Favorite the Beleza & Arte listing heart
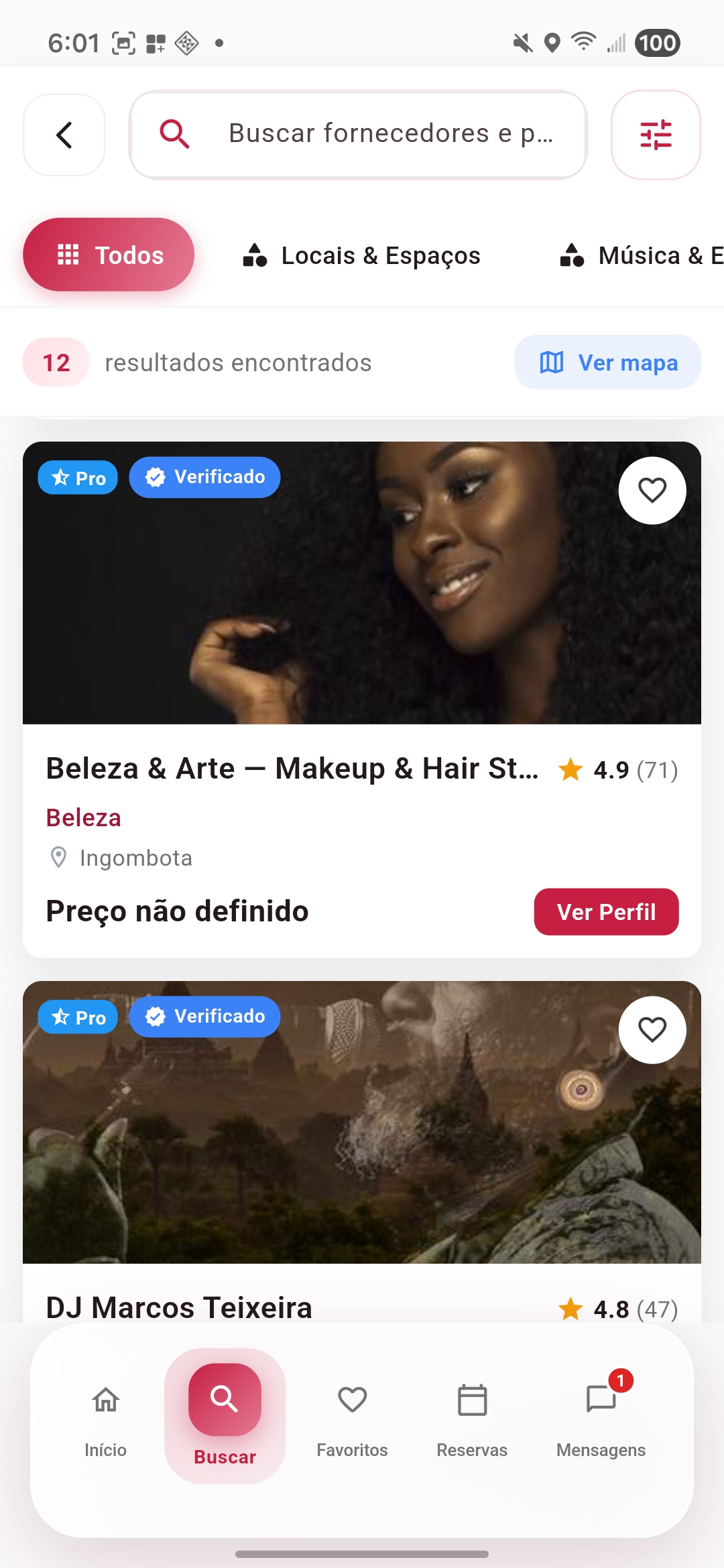This screenshot has height=1568, width=724. click(x=652, y=490)
